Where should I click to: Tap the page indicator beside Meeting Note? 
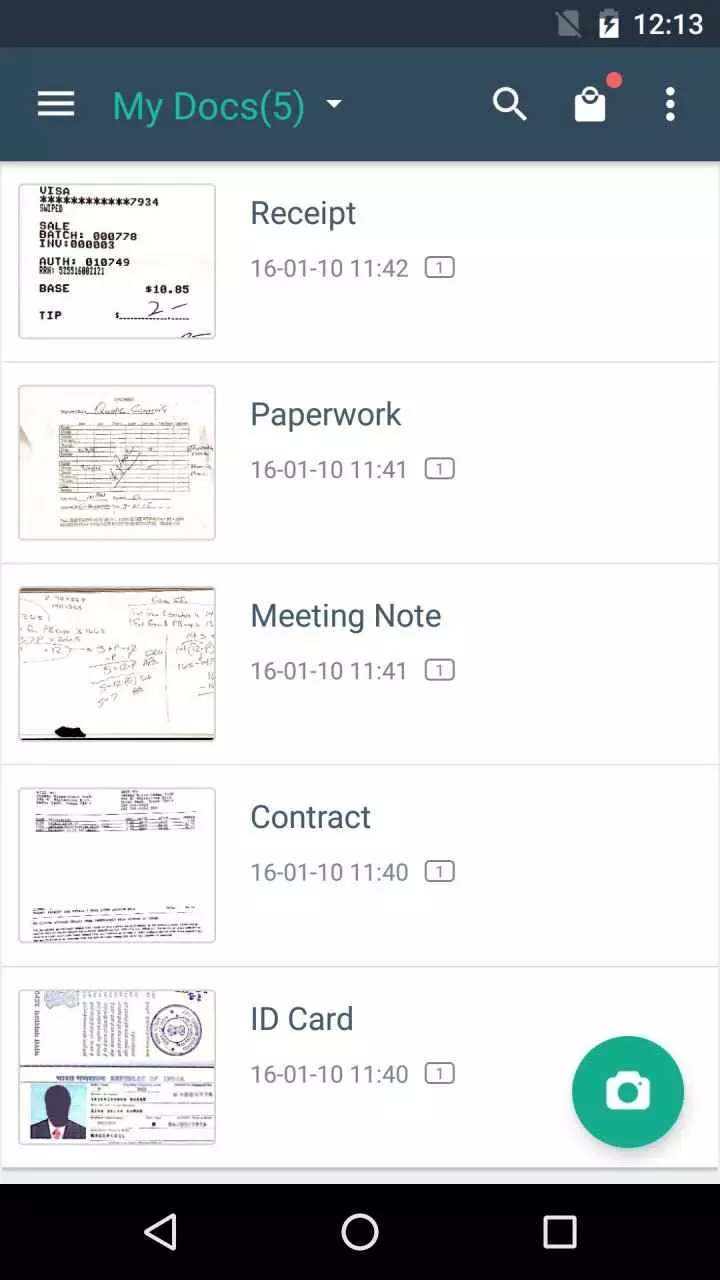coord(440,670)
